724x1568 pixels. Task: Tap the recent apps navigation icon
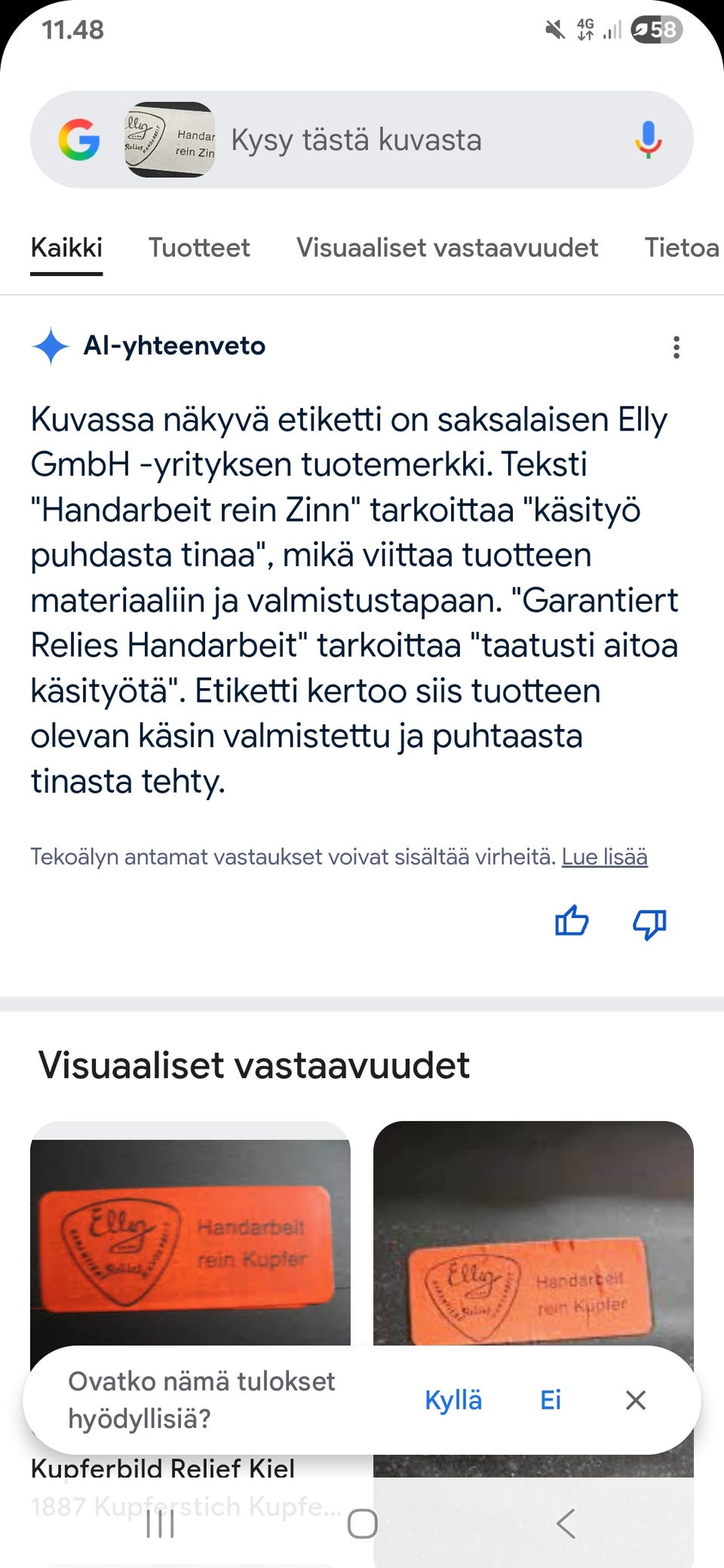[x=161, y=1524]
